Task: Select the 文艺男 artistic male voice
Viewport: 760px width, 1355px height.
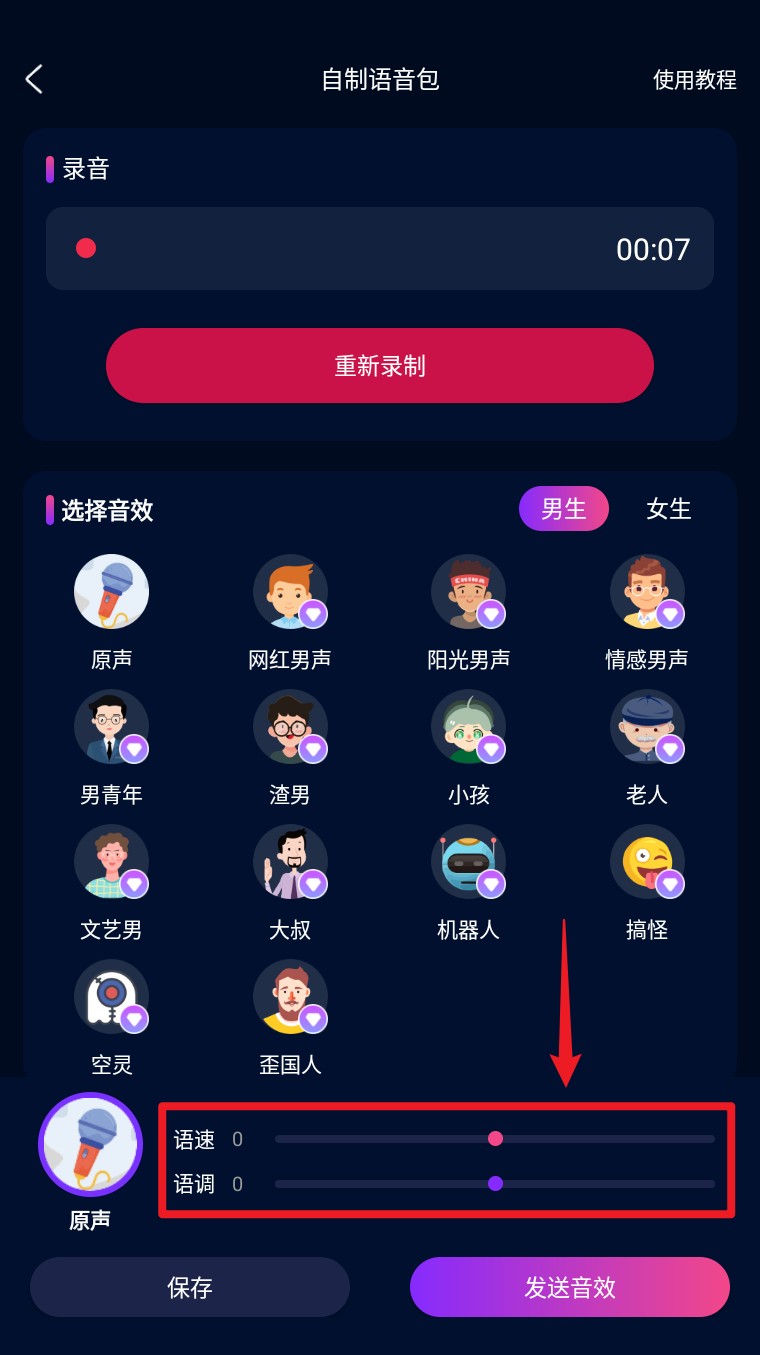Action: point(111,862)
